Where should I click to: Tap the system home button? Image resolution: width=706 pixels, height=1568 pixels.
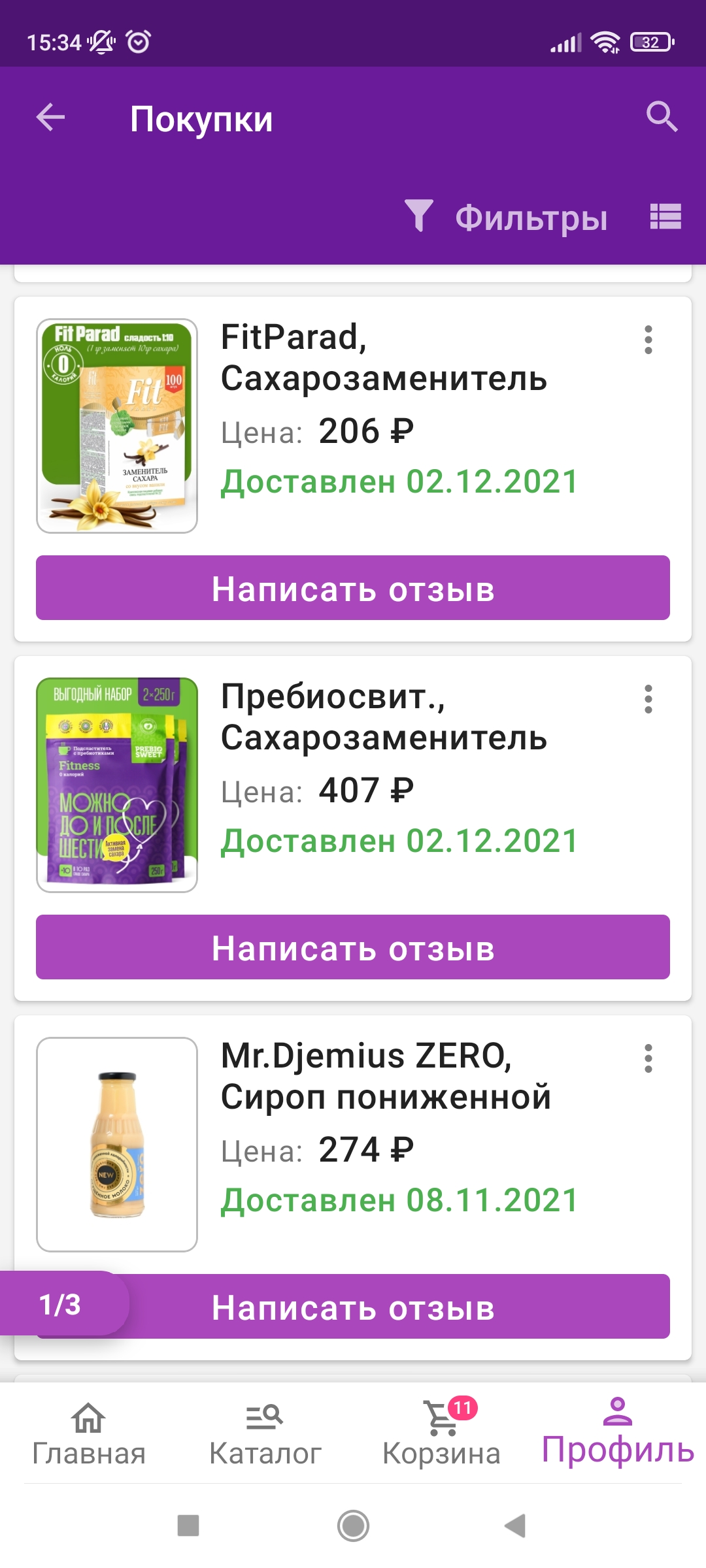coord(353,1526)
